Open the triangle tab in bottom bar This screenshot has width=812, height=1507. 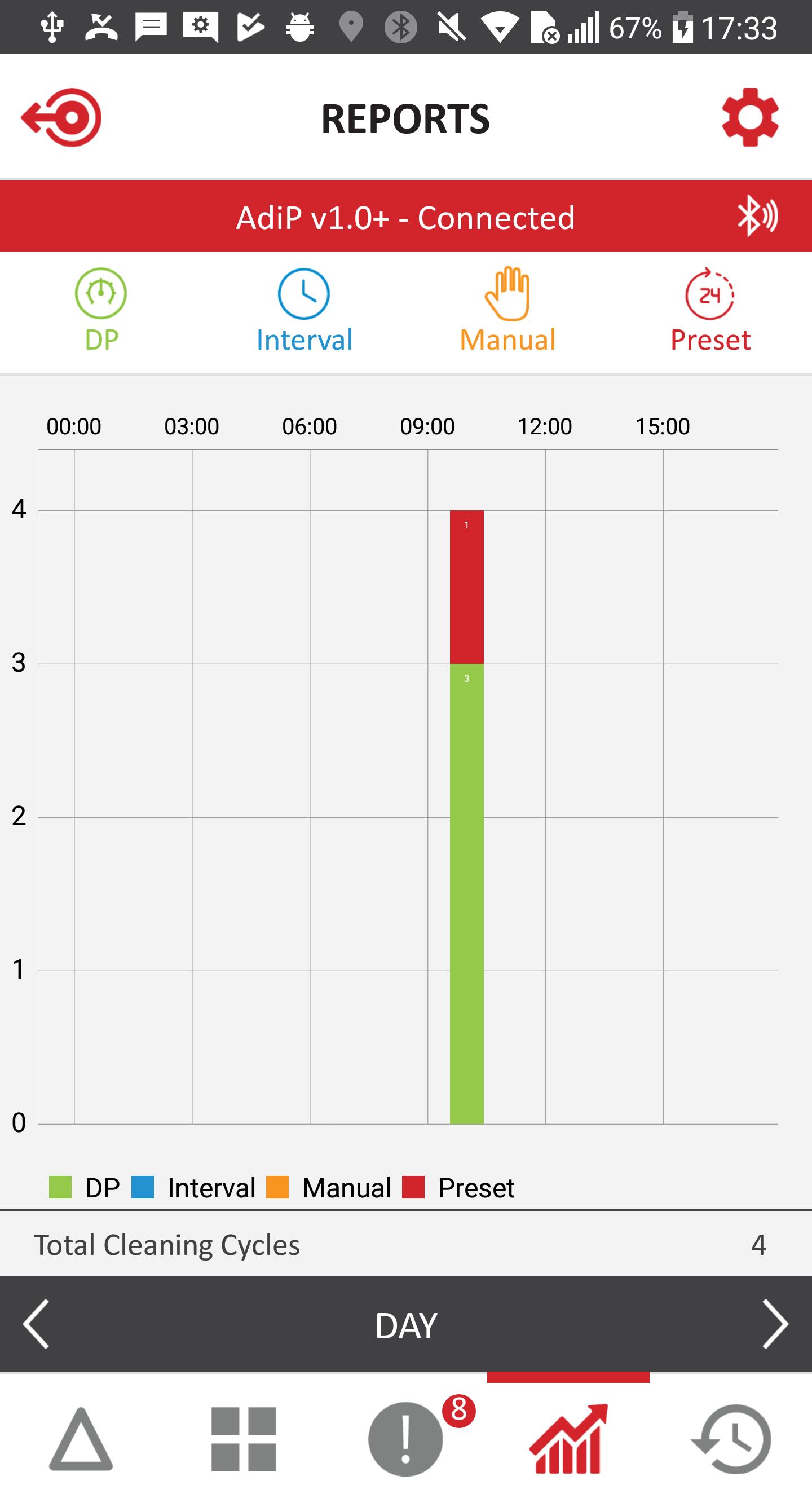81,1439
